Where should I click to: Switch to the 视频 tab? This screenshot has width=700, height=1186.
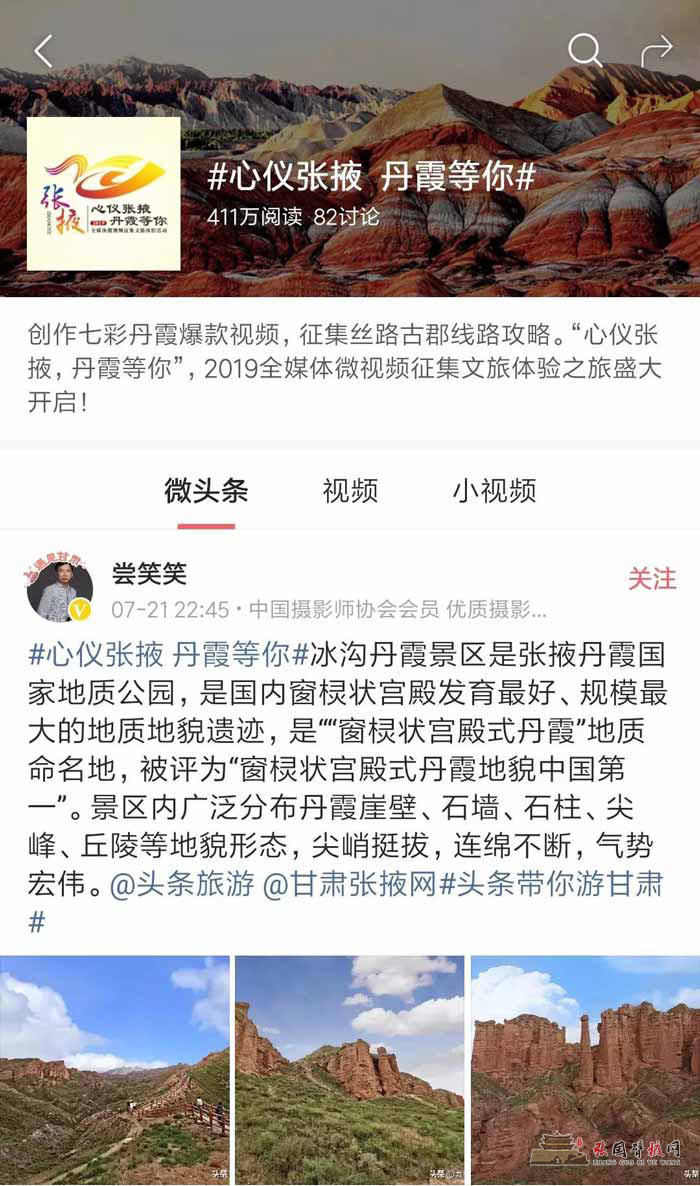[350, 491]
